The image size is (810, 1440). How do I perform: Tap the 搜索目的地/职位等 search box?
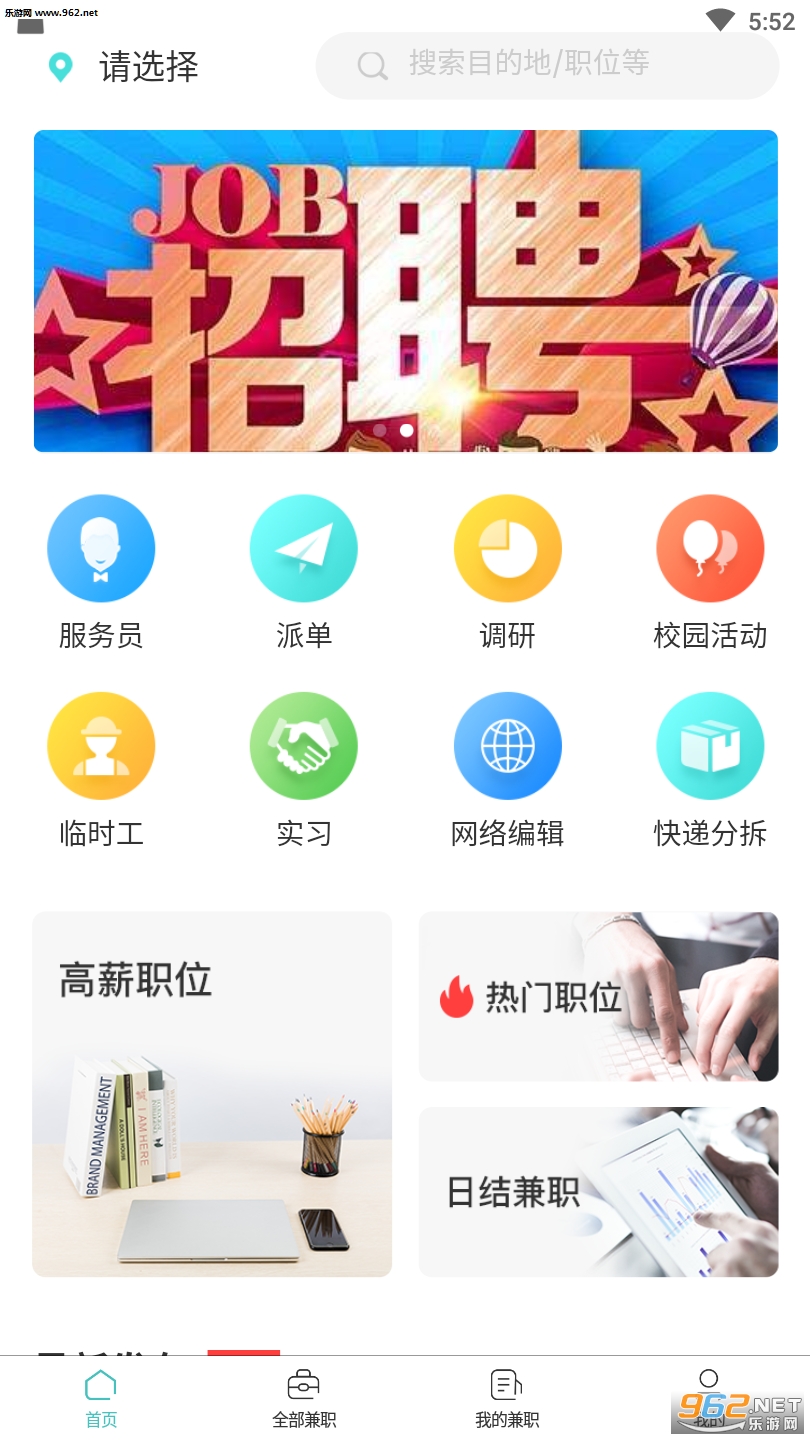pyautogui.click(x=547, y=65)
